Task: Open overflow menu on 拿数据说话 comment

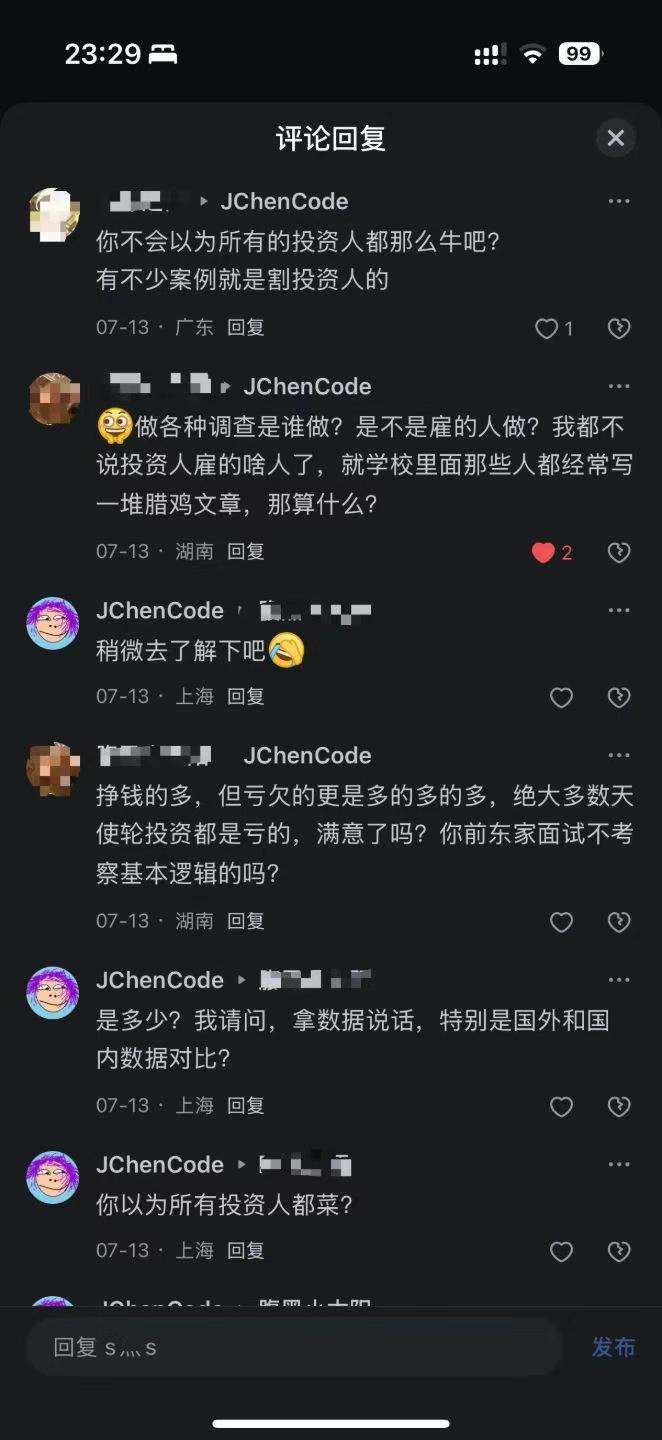Action: coord(619,980)
